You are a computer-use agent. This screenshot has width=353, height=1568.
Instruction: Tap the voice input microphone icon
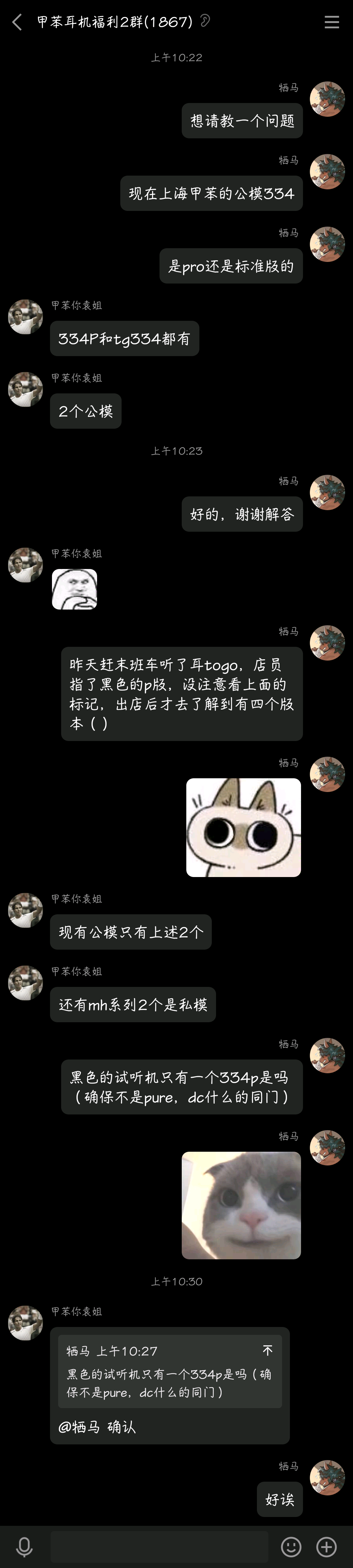click(24, 1546)
